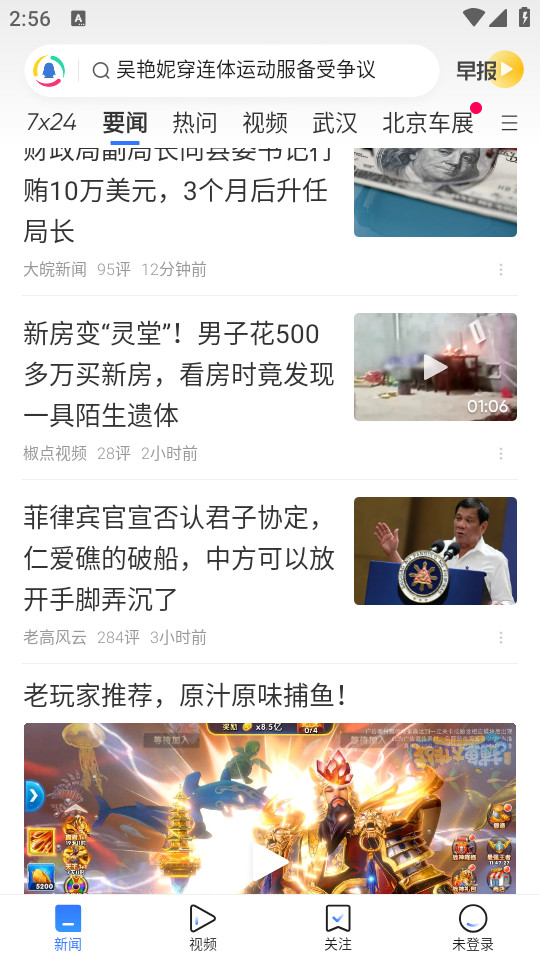Viewport: 540px width, 960px height.
Task: Switch to the 热问 tab
Action: (195, 122)
